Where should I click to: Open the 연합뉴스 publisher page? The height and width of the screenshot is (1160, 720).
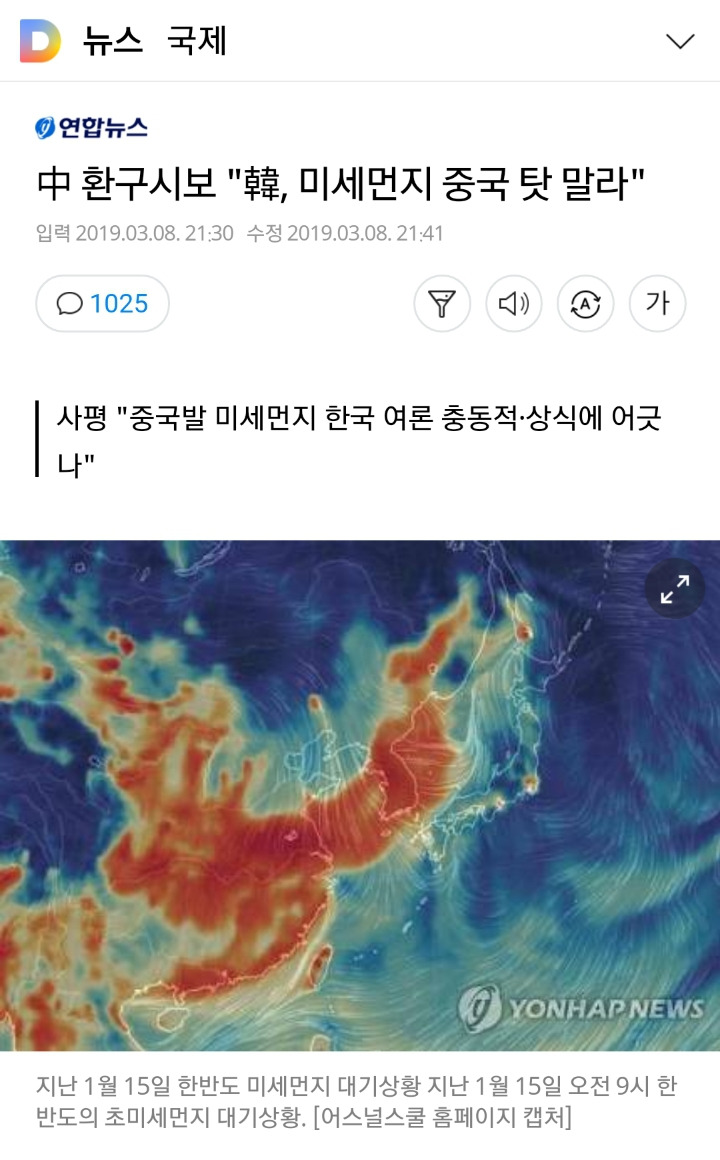coord(91,127)
